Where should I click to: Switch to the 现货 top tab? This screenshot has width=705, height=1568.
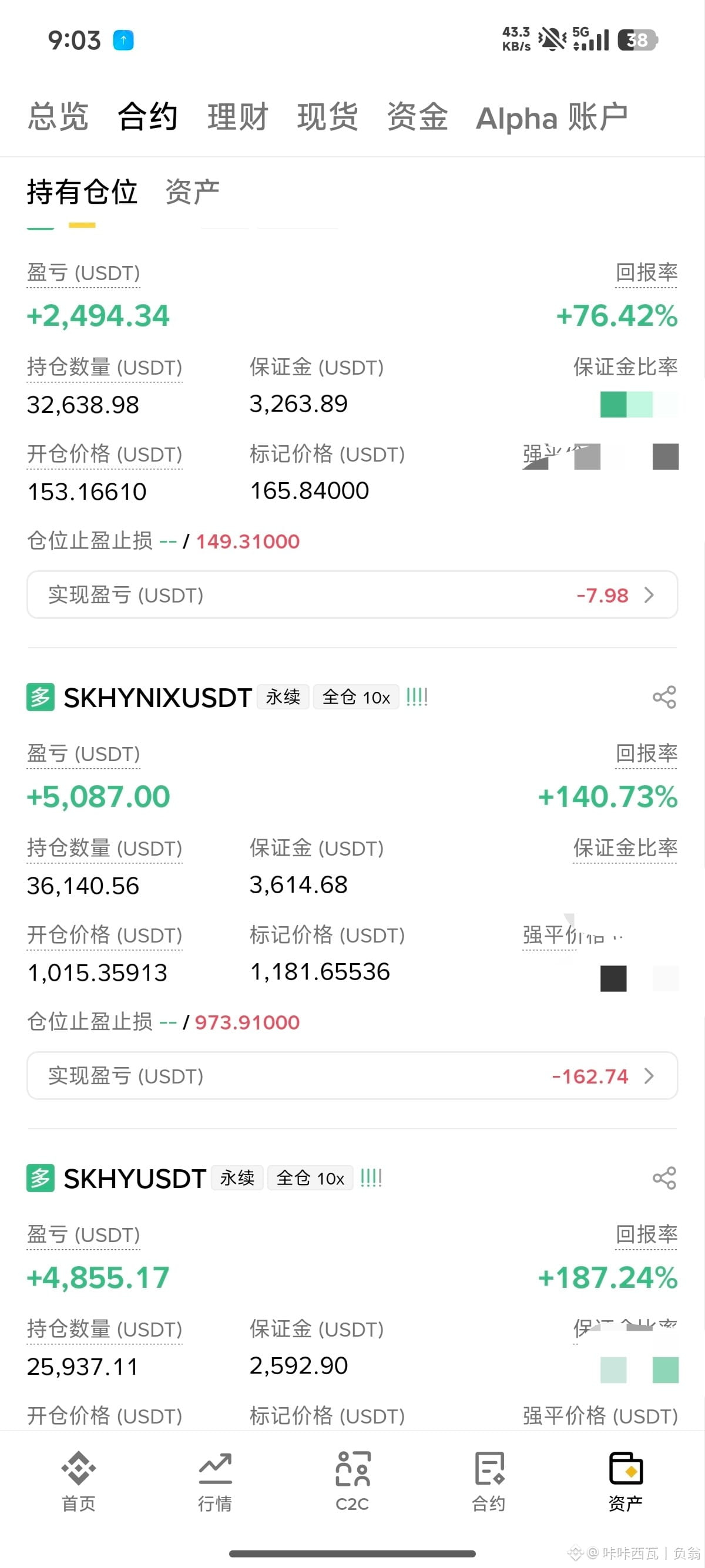pos(328,116)
